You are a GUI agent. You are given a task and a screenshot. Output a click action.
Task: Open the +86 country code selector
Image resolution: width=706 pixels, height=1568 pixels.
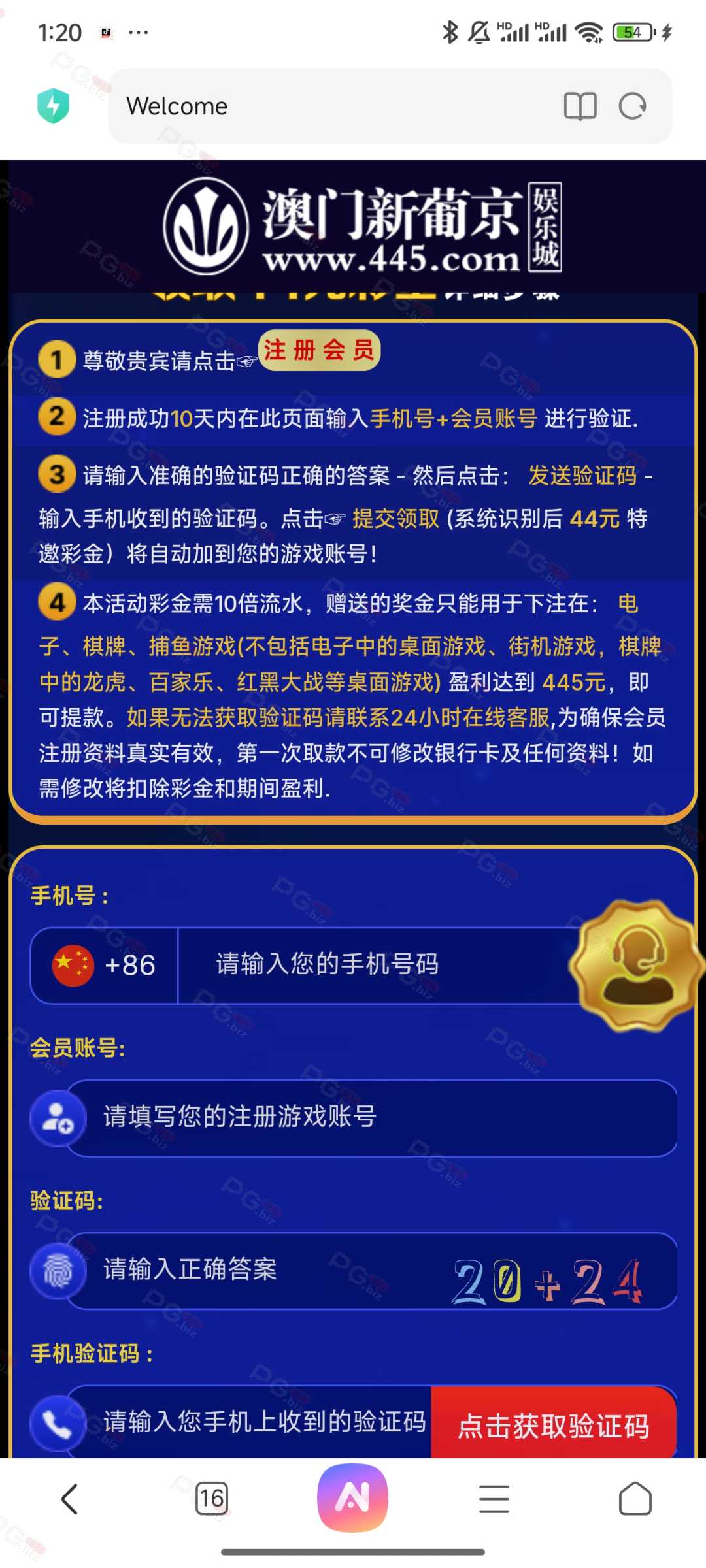(105, 965)
